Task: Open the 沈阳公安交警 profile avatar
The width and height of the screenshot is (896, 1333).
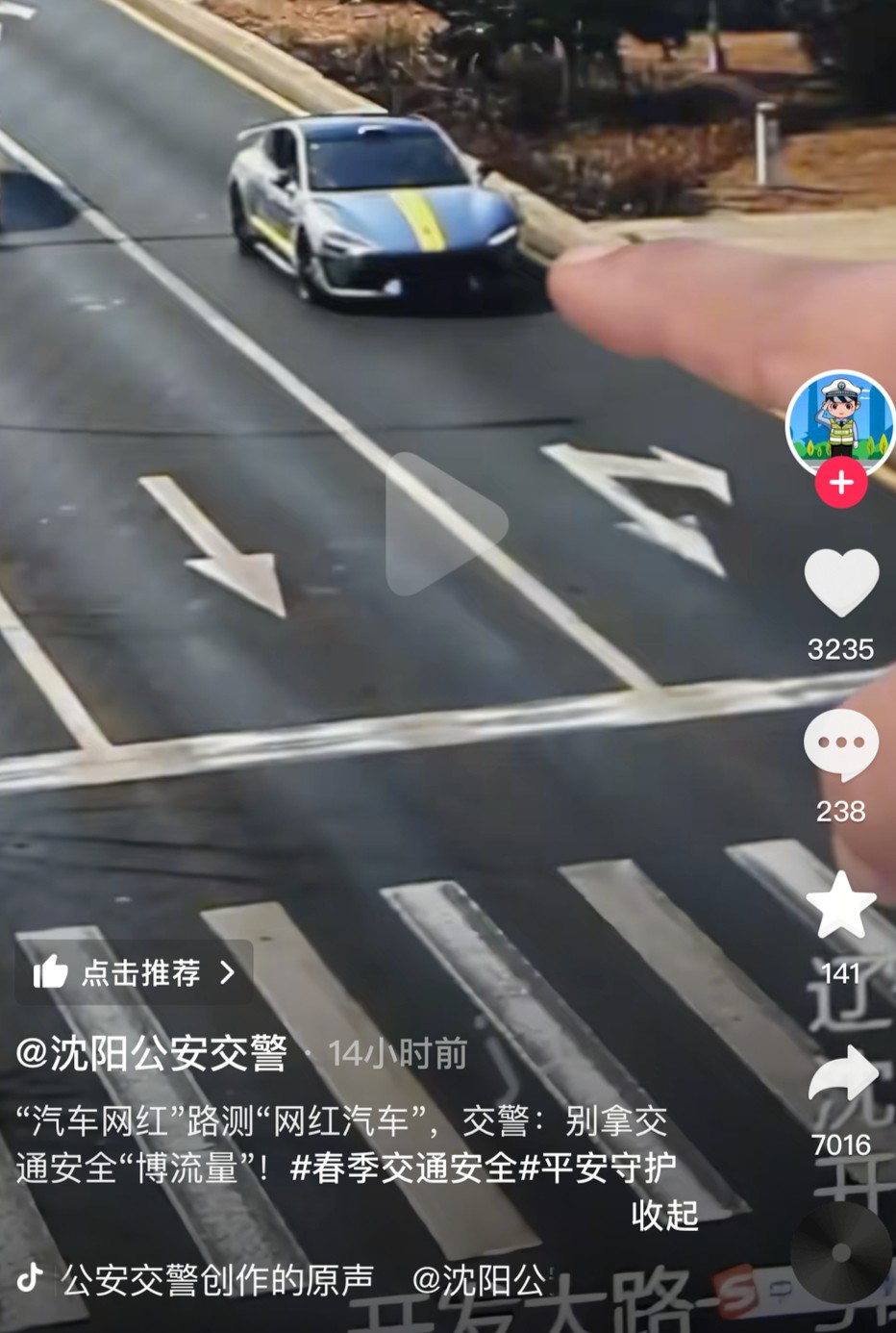Action: point(840,421)
